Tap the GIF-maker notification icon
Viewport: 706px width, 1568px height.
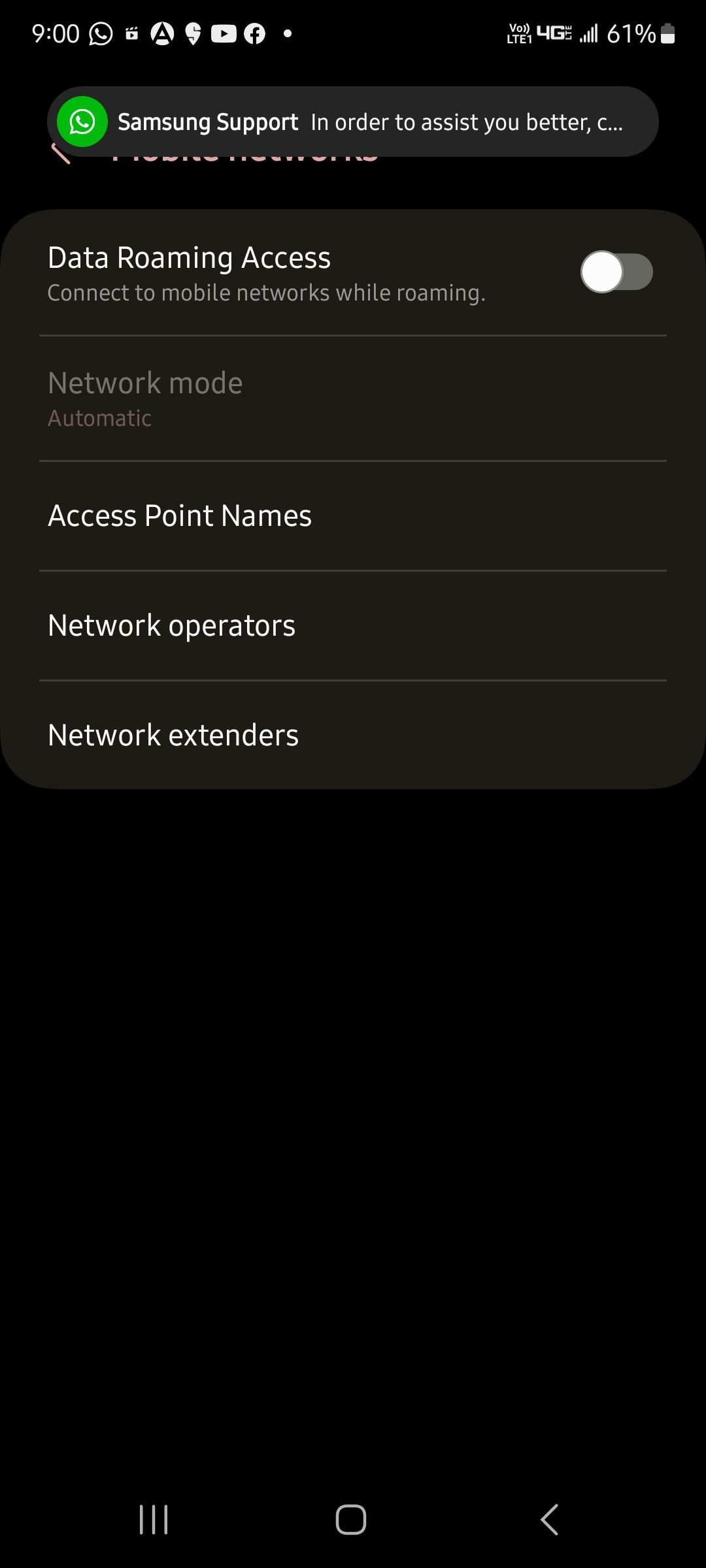131,33
